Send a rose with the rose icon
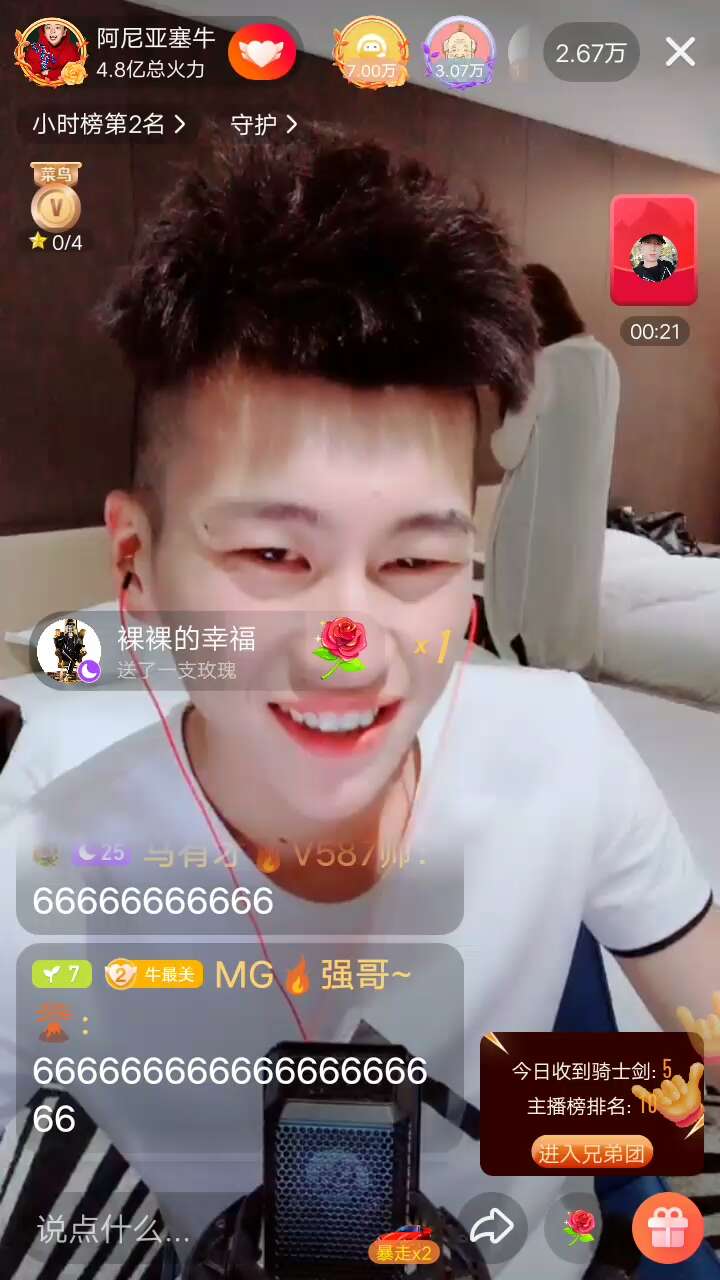This screenshot has width=720, height=1280. (580, 1227)
